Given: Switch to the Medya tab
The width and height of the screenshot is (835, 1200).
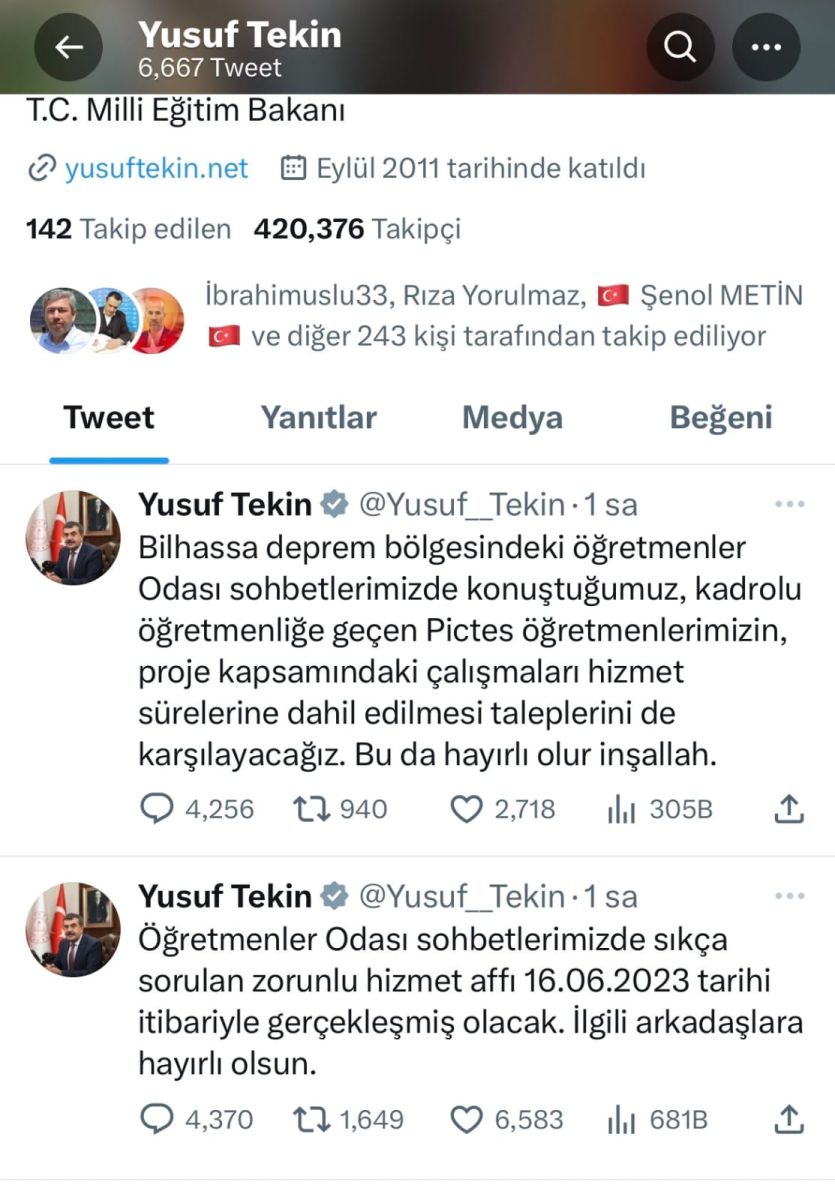Looking at the screenshot, I should 512,417.
